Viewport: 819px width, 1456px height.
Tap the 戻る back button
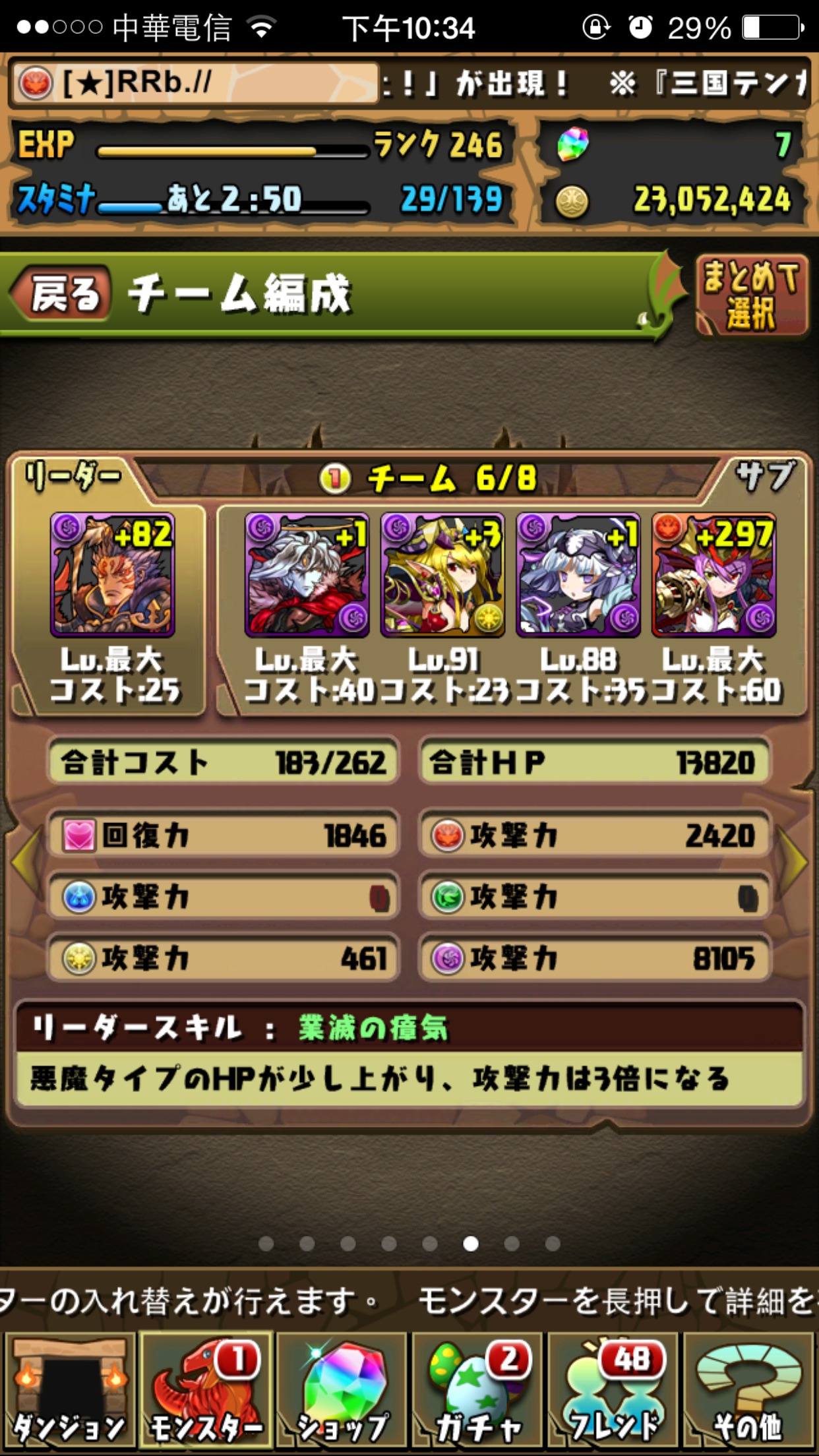[62, 293]
